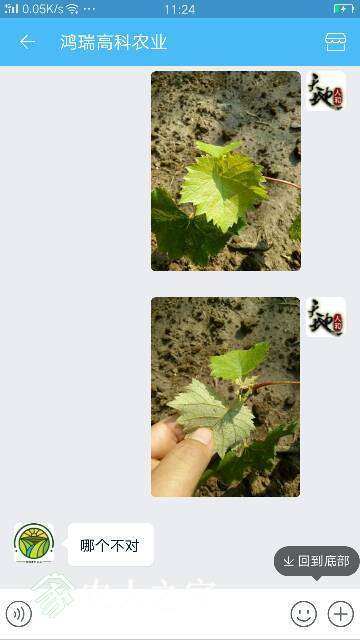
Task: Tap the message input field
Action: pyautogui.click(x=161, y=613)
